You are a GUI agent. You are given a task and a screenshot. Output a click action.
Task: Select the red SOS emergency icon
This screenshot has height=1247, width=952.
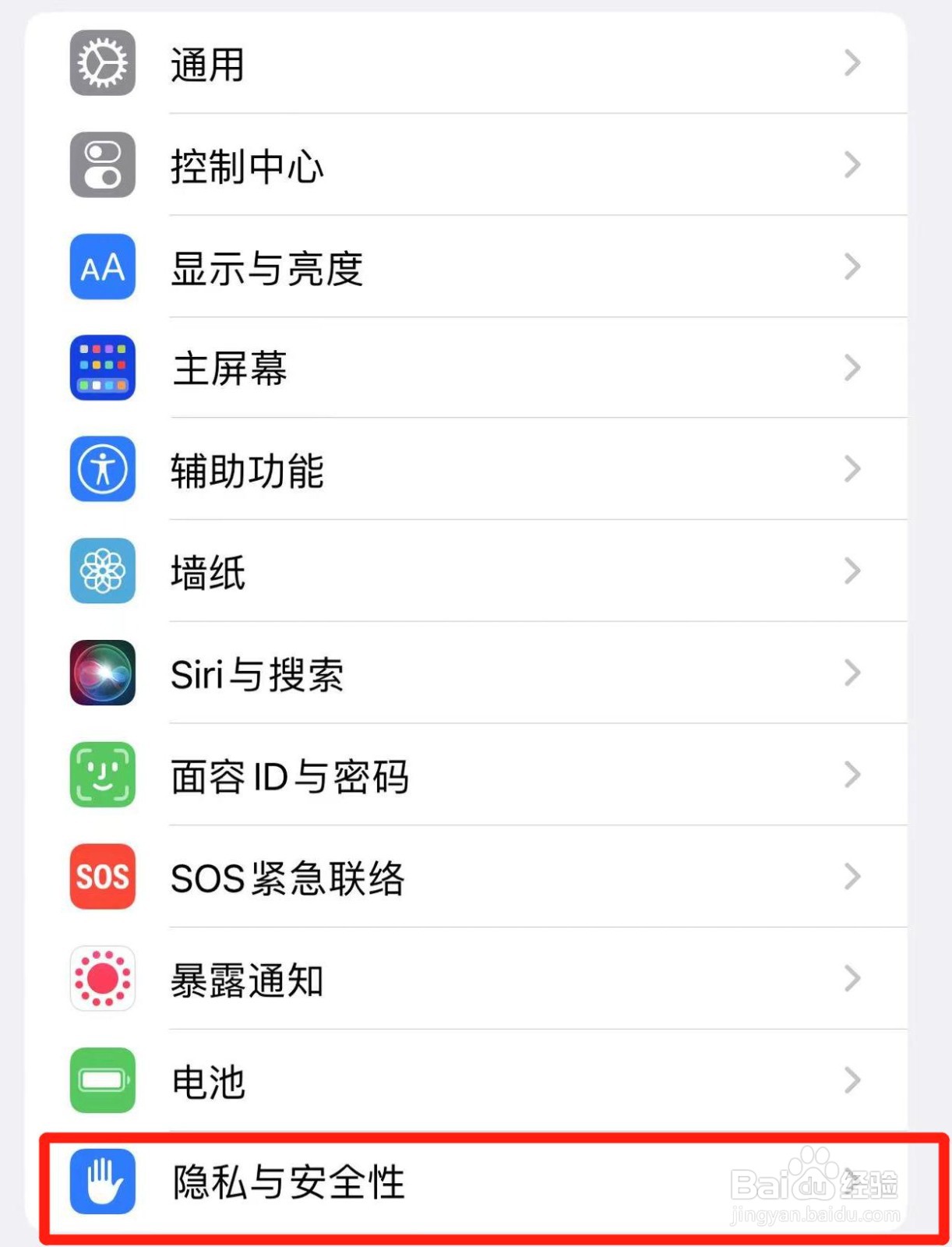(x=101, y=878)
